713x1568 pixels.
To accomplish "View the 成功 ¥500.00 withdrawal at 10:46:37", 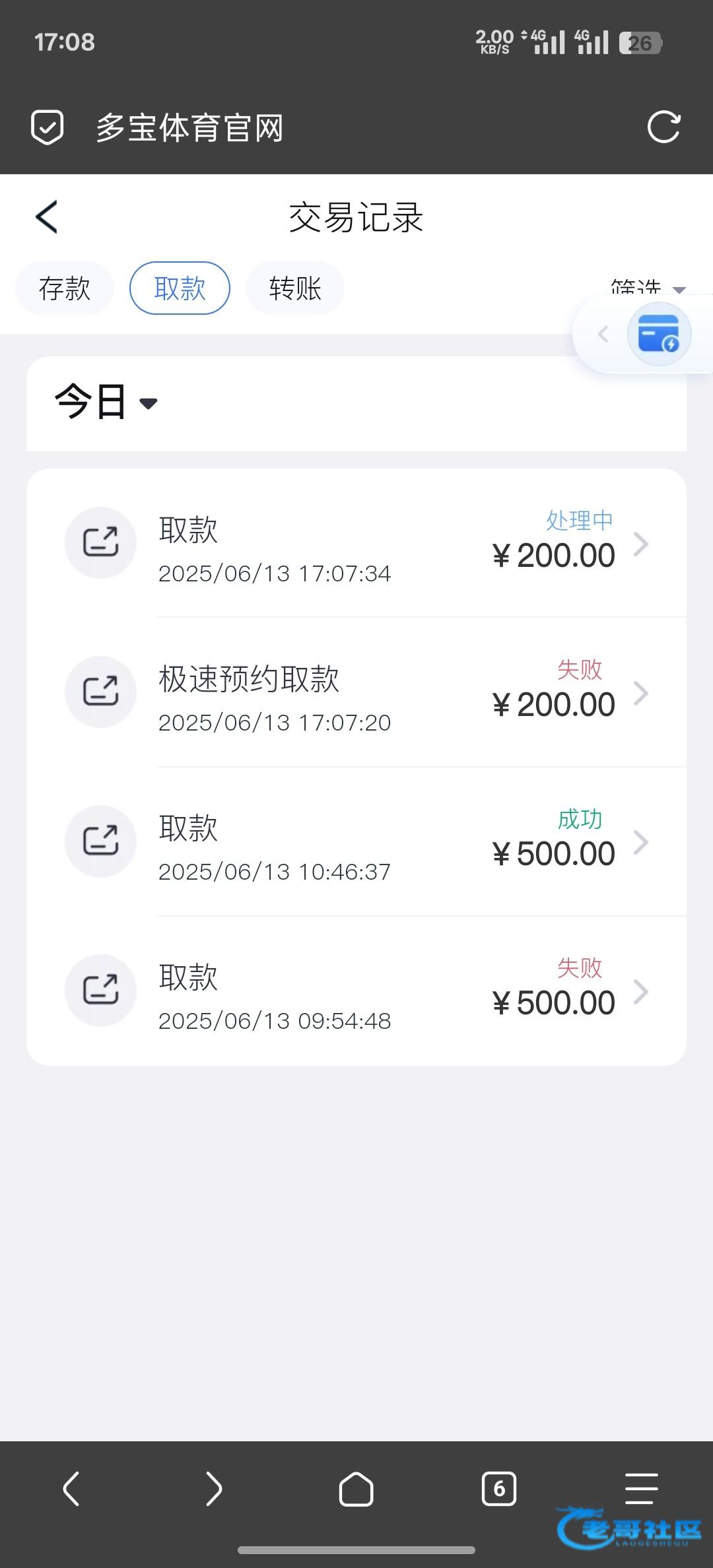I will 356,841.
